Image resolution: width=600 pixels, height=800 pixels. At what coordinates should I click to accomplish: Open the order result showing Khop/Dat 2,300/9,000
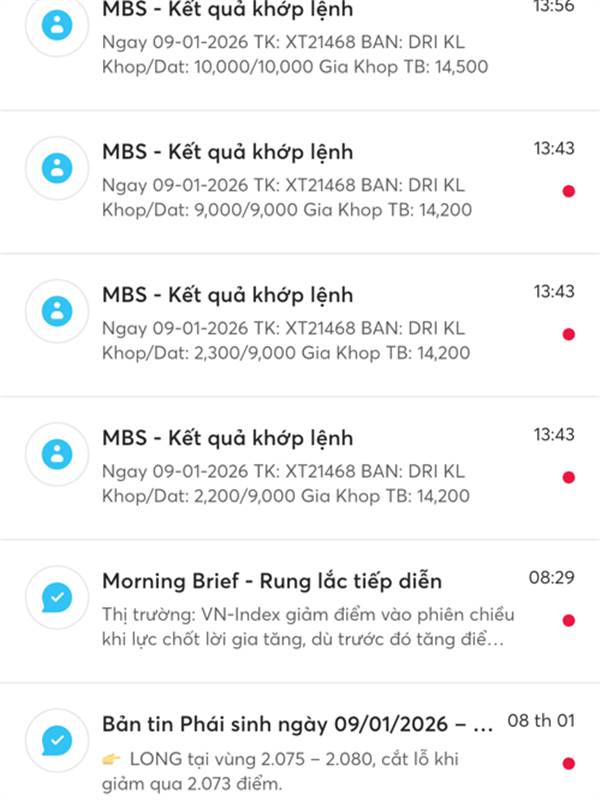(300, 324)
